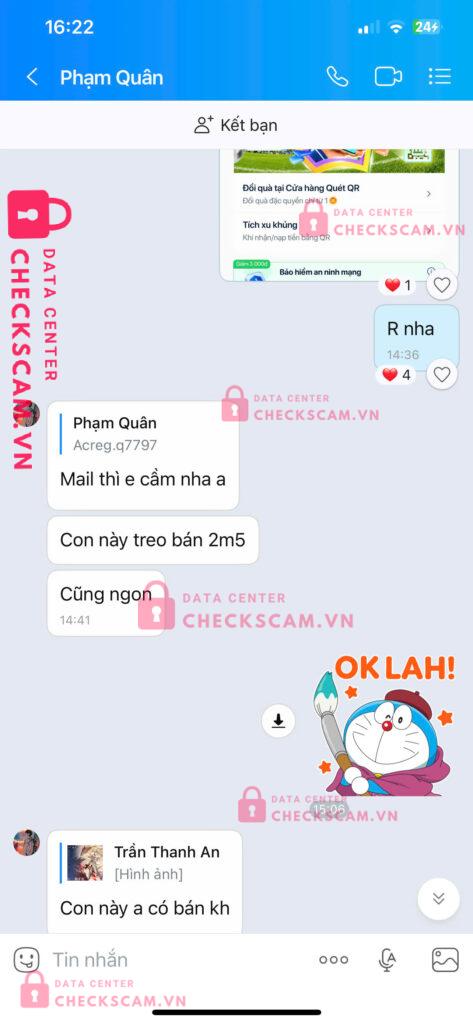The image size is (473, 1024).
Task: Focus the Tin nhắn message field
Action: coord(176,959)
